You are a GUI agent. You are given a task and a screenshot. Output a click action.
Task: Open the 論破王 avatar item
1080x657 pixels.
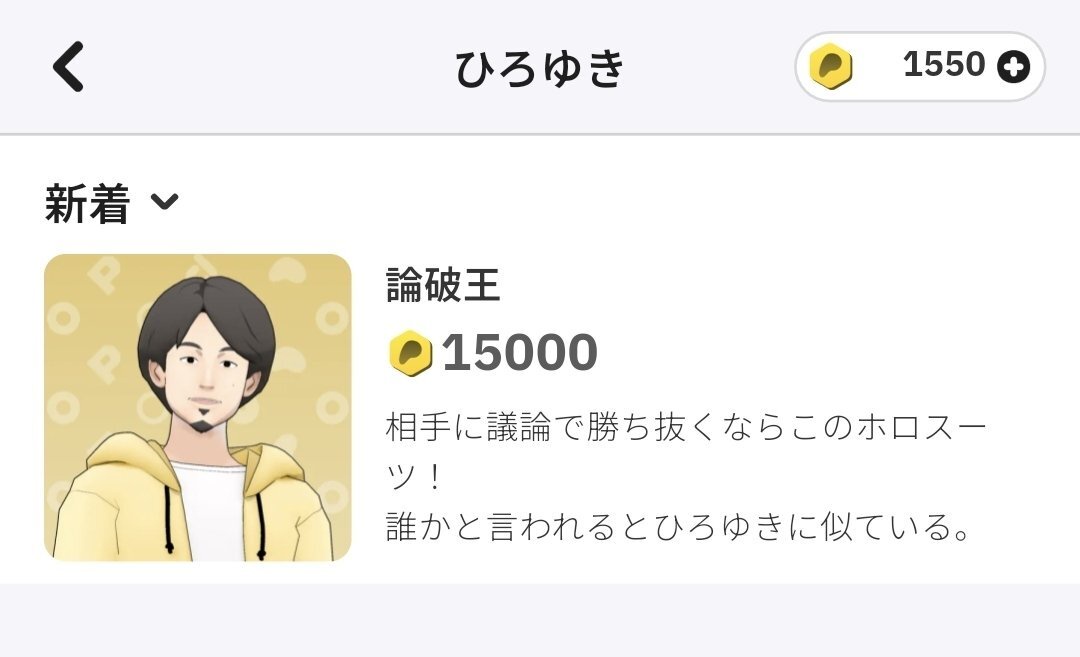coord(198,407)
